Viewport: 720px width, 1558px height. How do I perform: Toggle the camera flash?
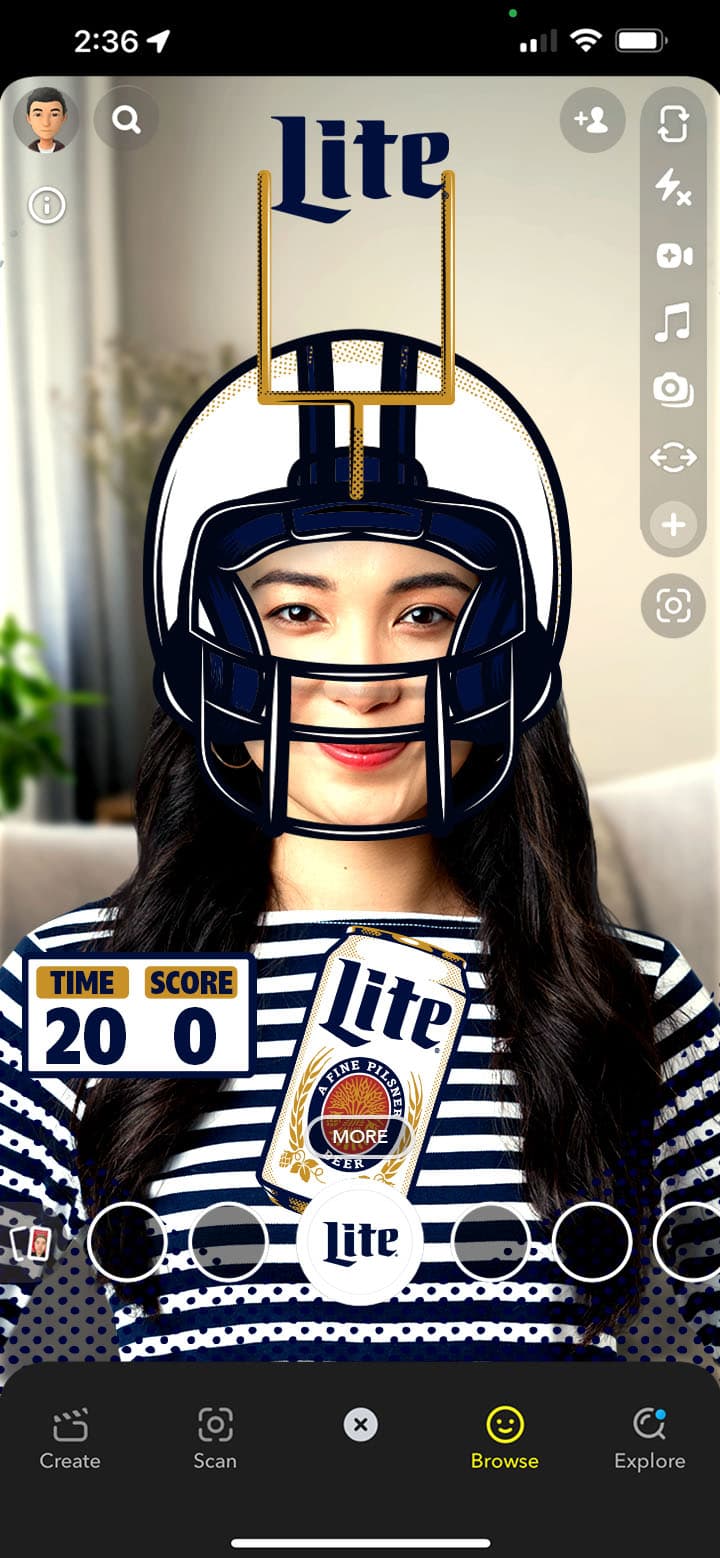673,188
